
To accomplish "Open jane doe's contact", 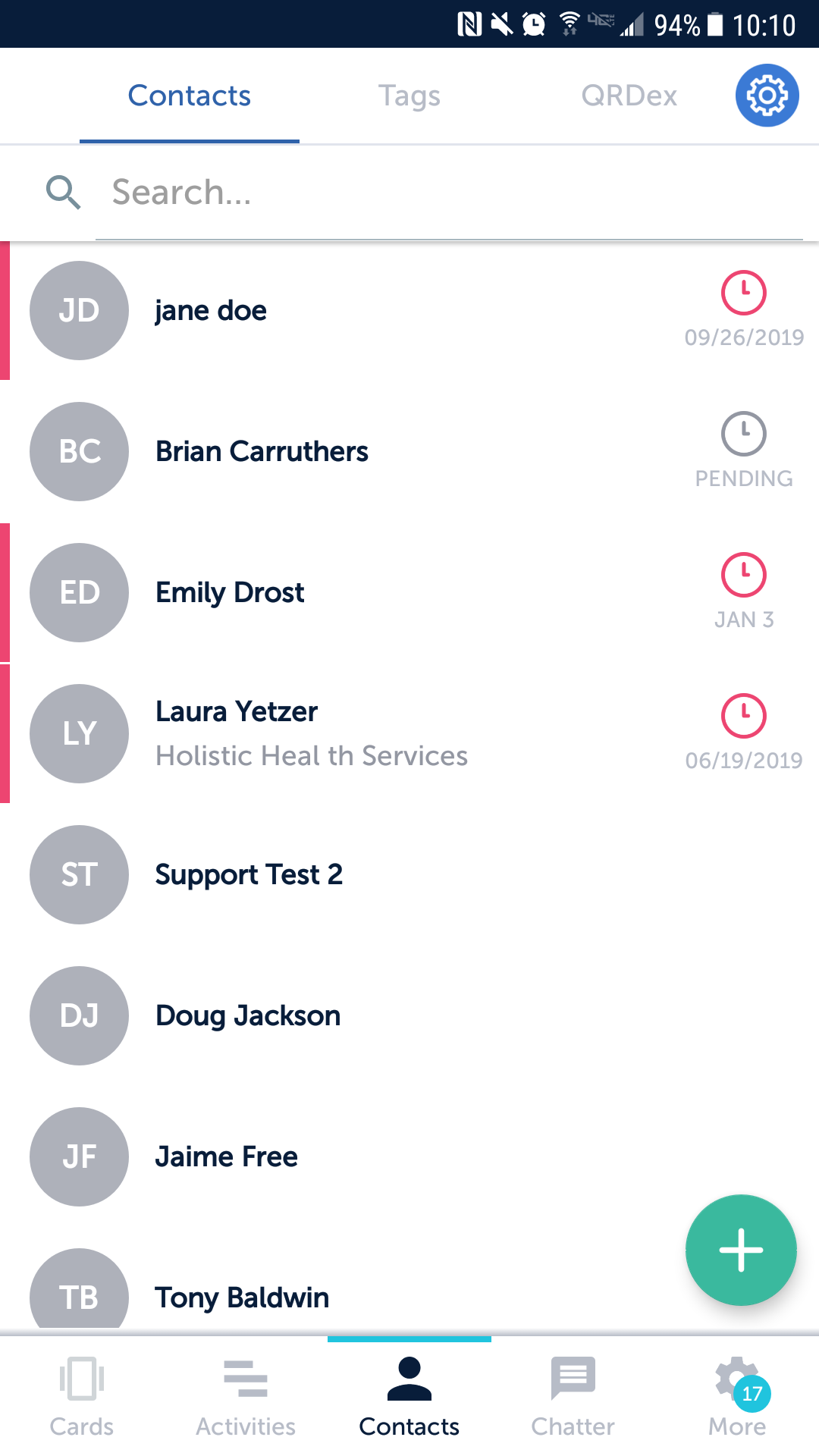I will [x=211, y=311].
